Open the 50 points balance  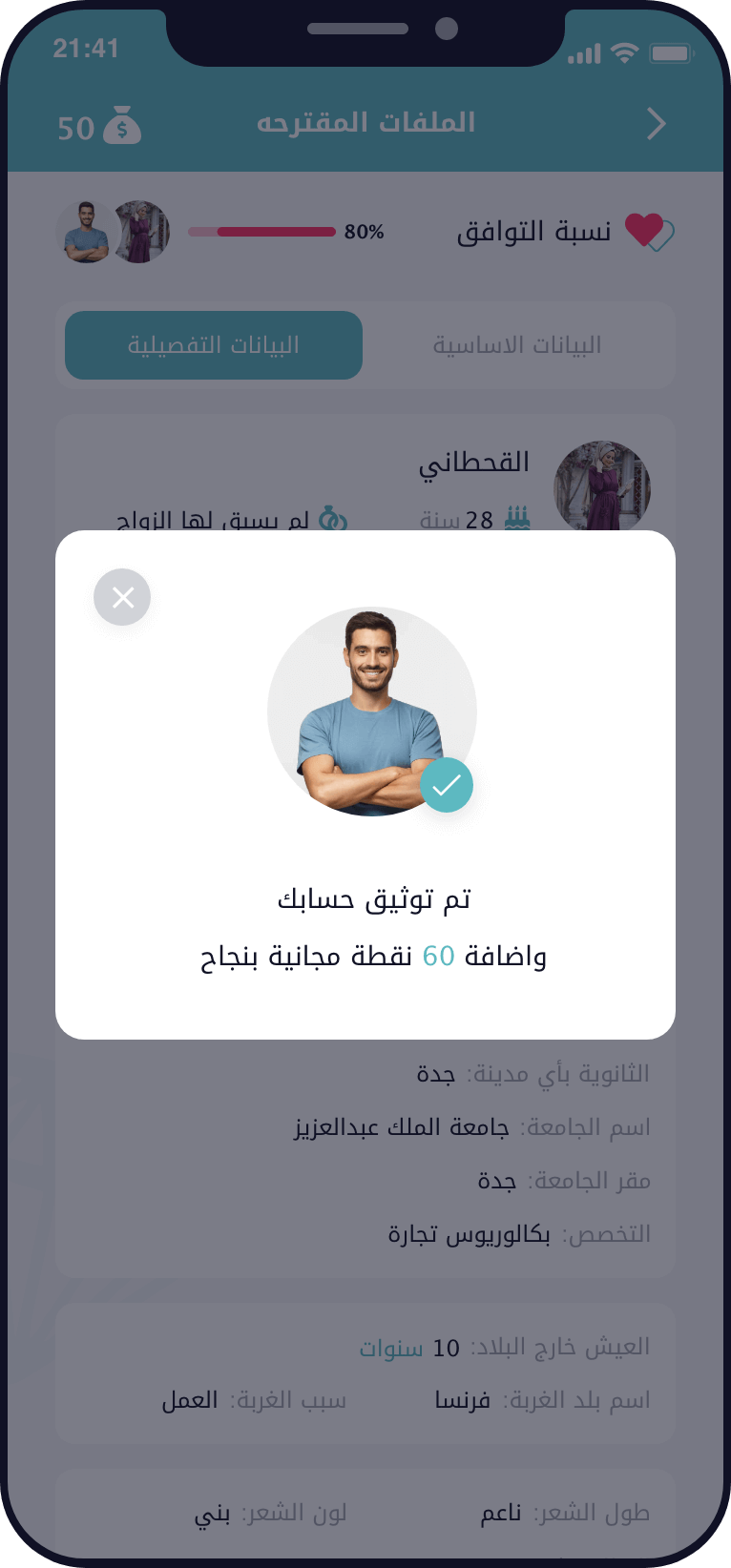(99, 127)
